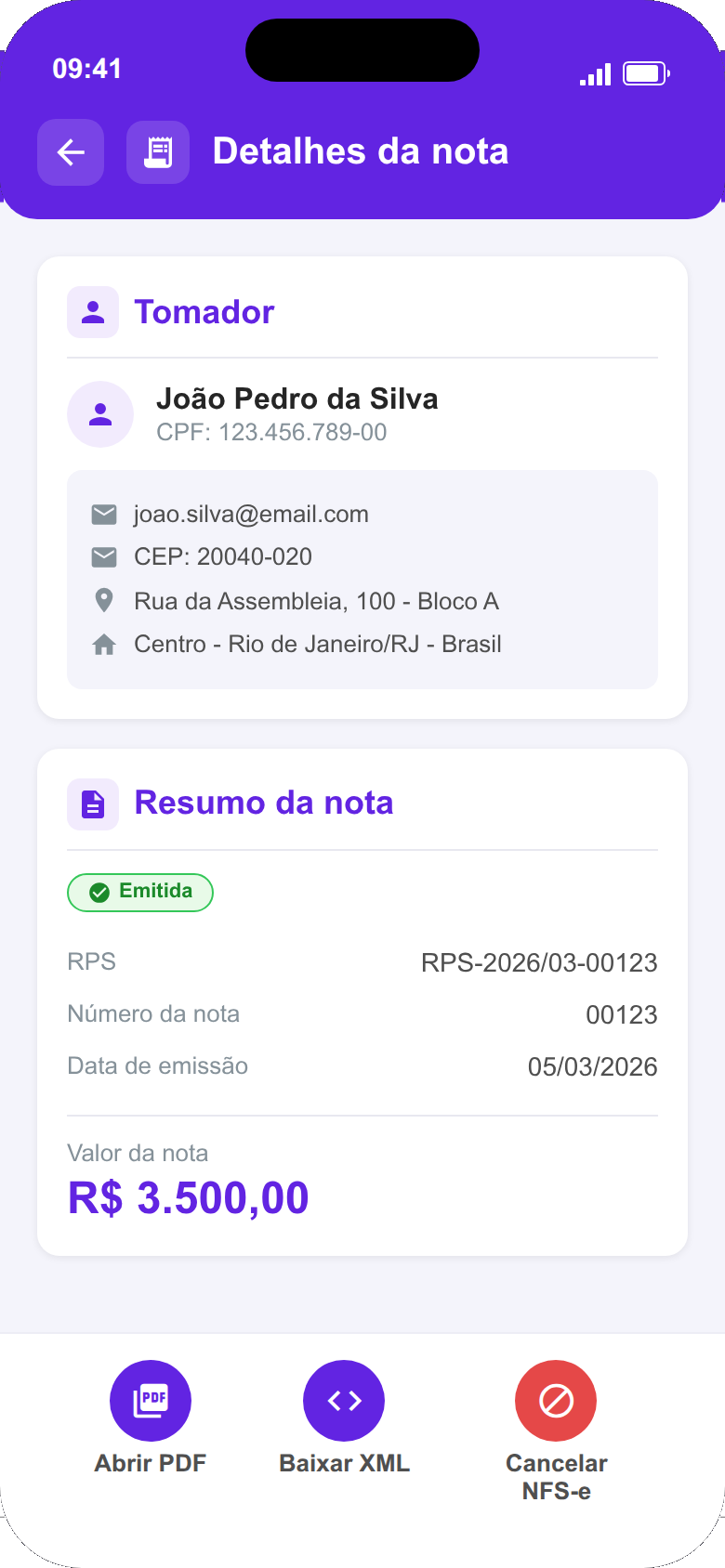Click the document icon beside Resumo da nota
This screenshot has height=1568, width=725.
[x=93, y=803]
